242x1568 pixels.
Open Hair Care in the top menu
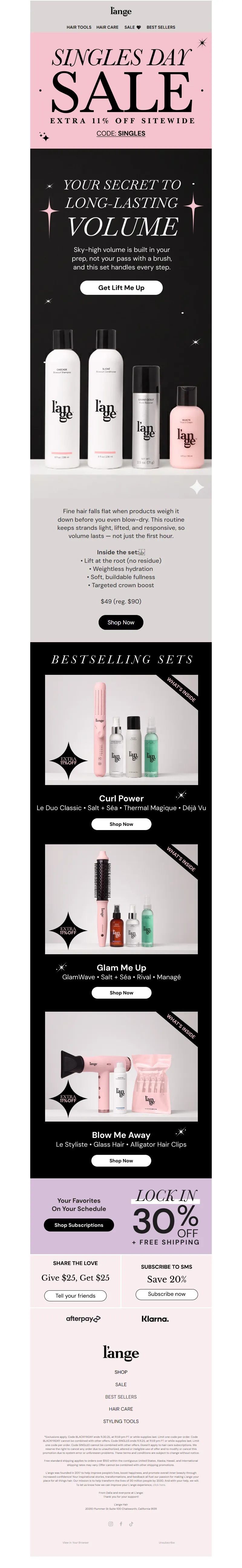[x=107, y=27]
